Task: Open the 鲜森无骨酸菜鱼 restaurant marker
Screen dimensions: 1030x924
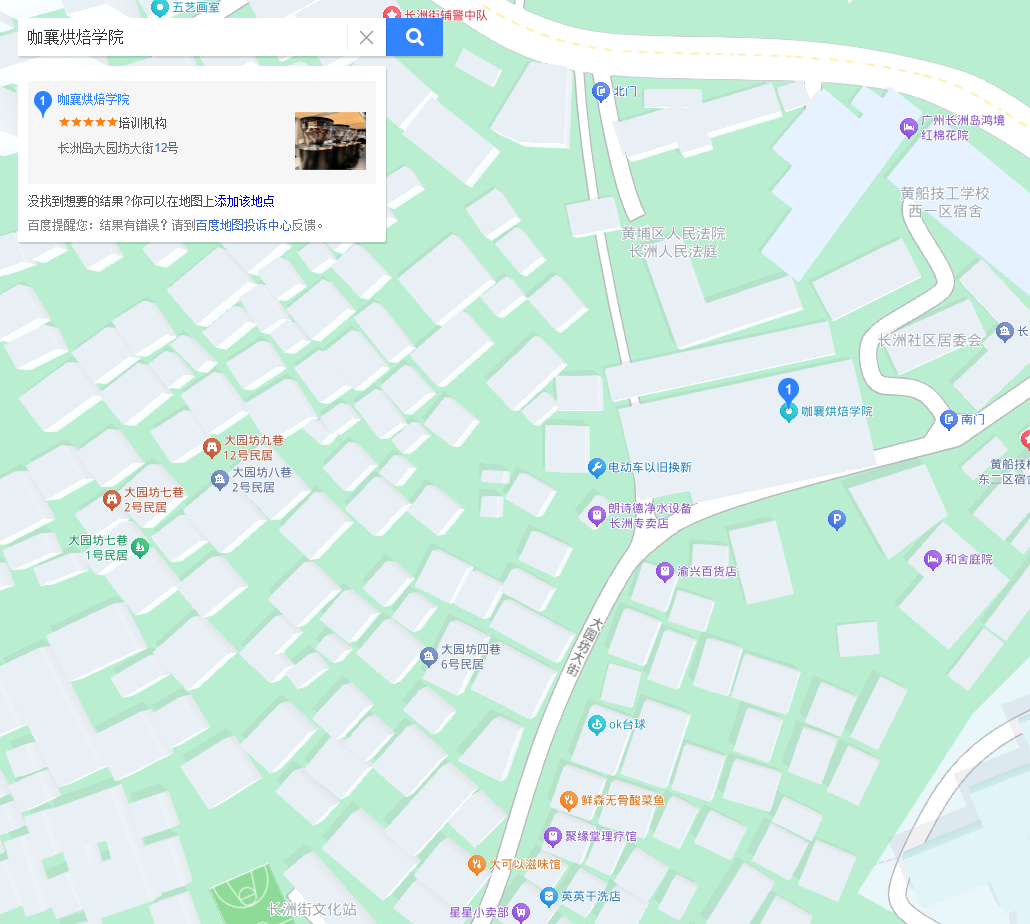Action: click(x=568, y=800)
